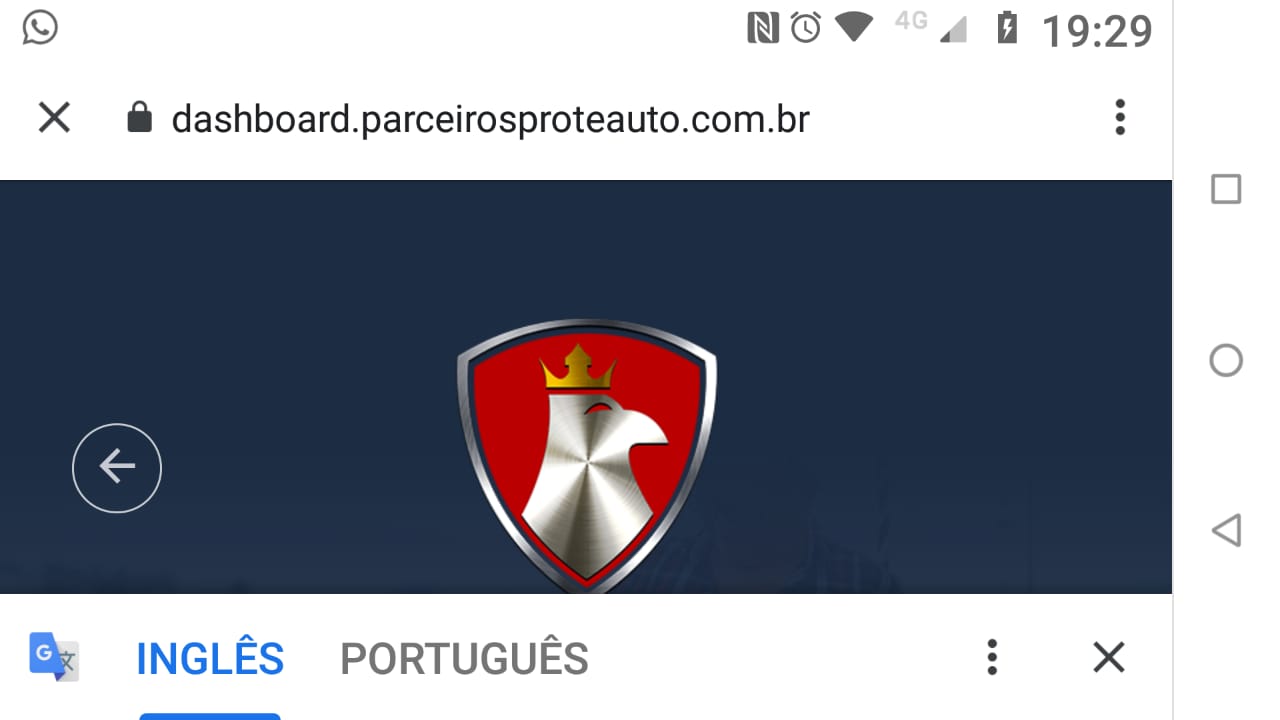Image resolution: width=1280 pixels, height=720 pixels.
Task: Open the browser overflow menu
Action: (x=1120, y=118)
